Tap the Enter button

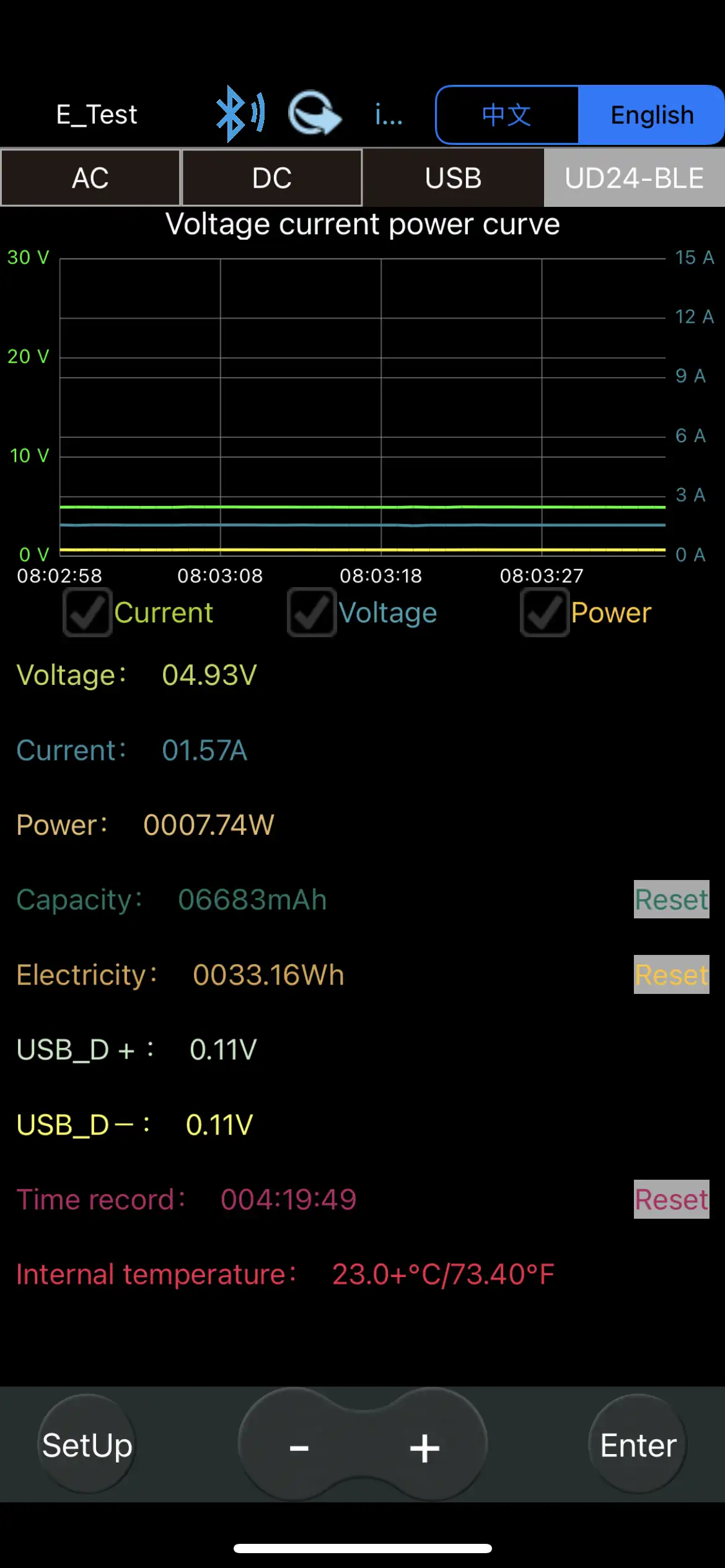[638, 1445]
